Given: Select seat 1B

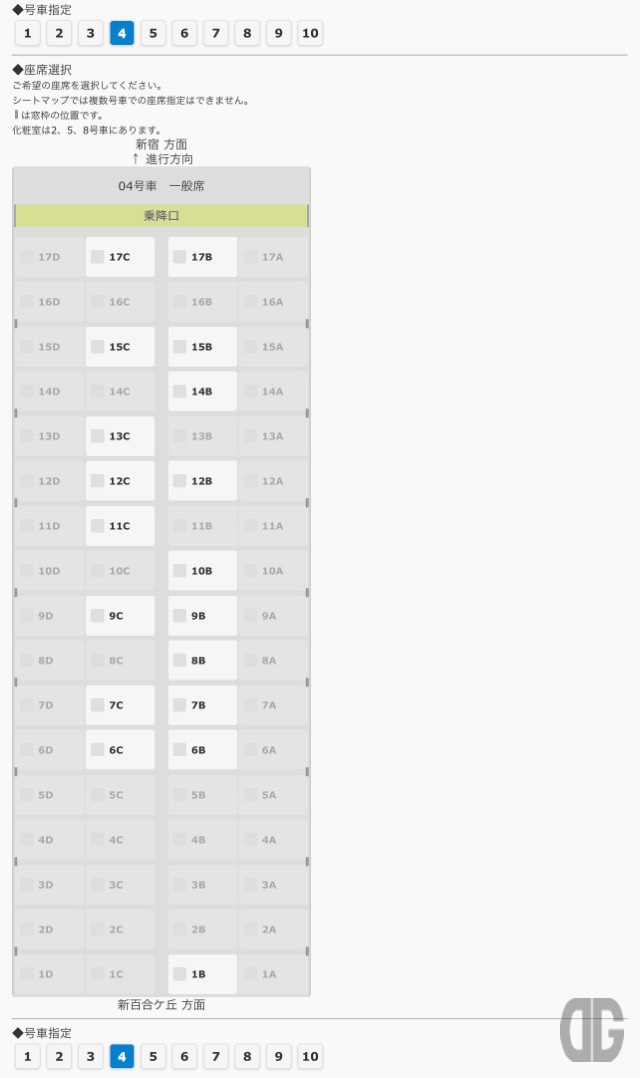Looking at the screenshot, I should click(203, 974).
